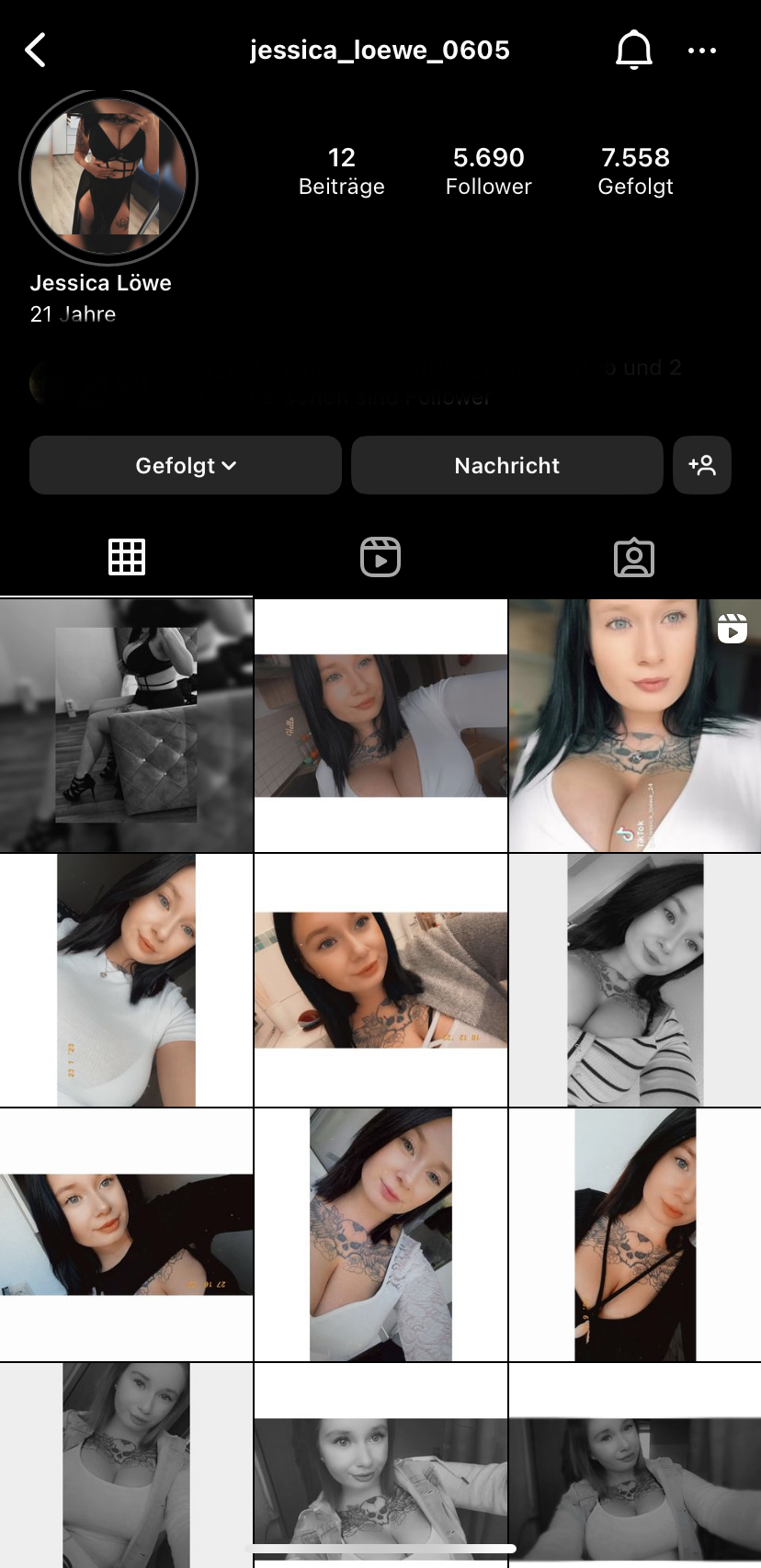Screen dimensions: 761x1568
Task: Open the first black-and-white grid post
Action: point(126,726)
